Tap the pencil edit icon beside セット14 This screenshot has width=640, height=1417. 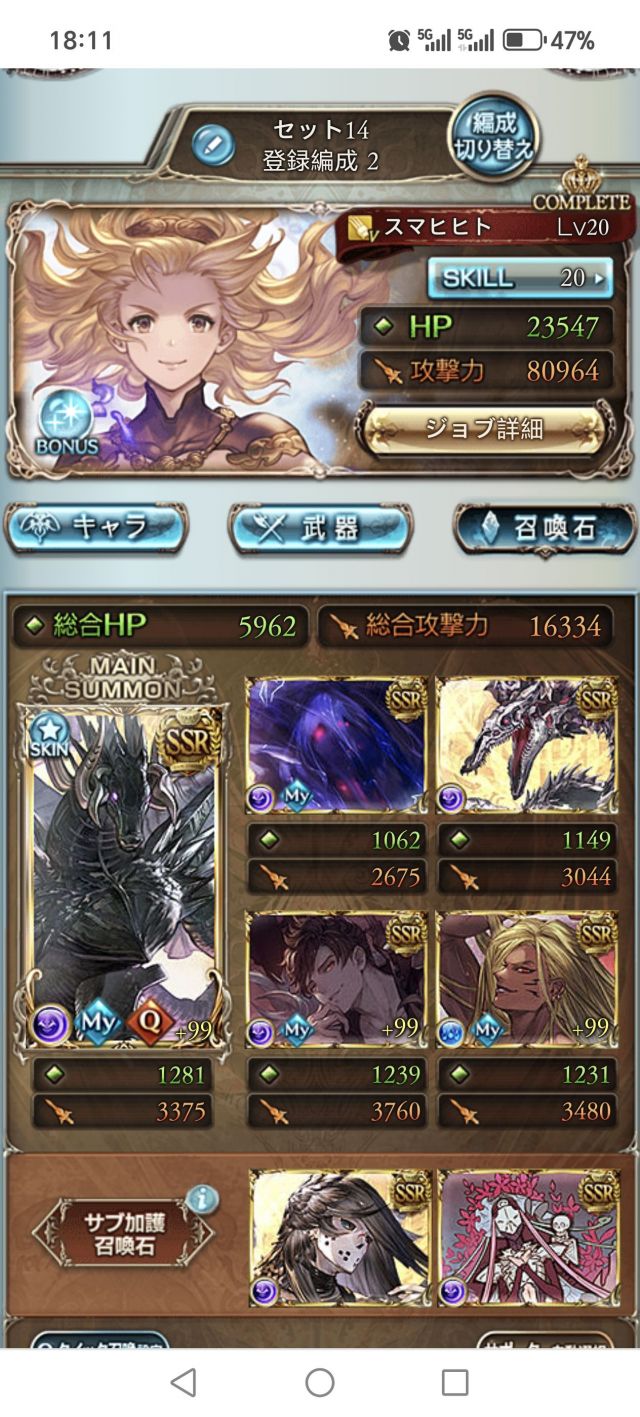pos(212,146)
